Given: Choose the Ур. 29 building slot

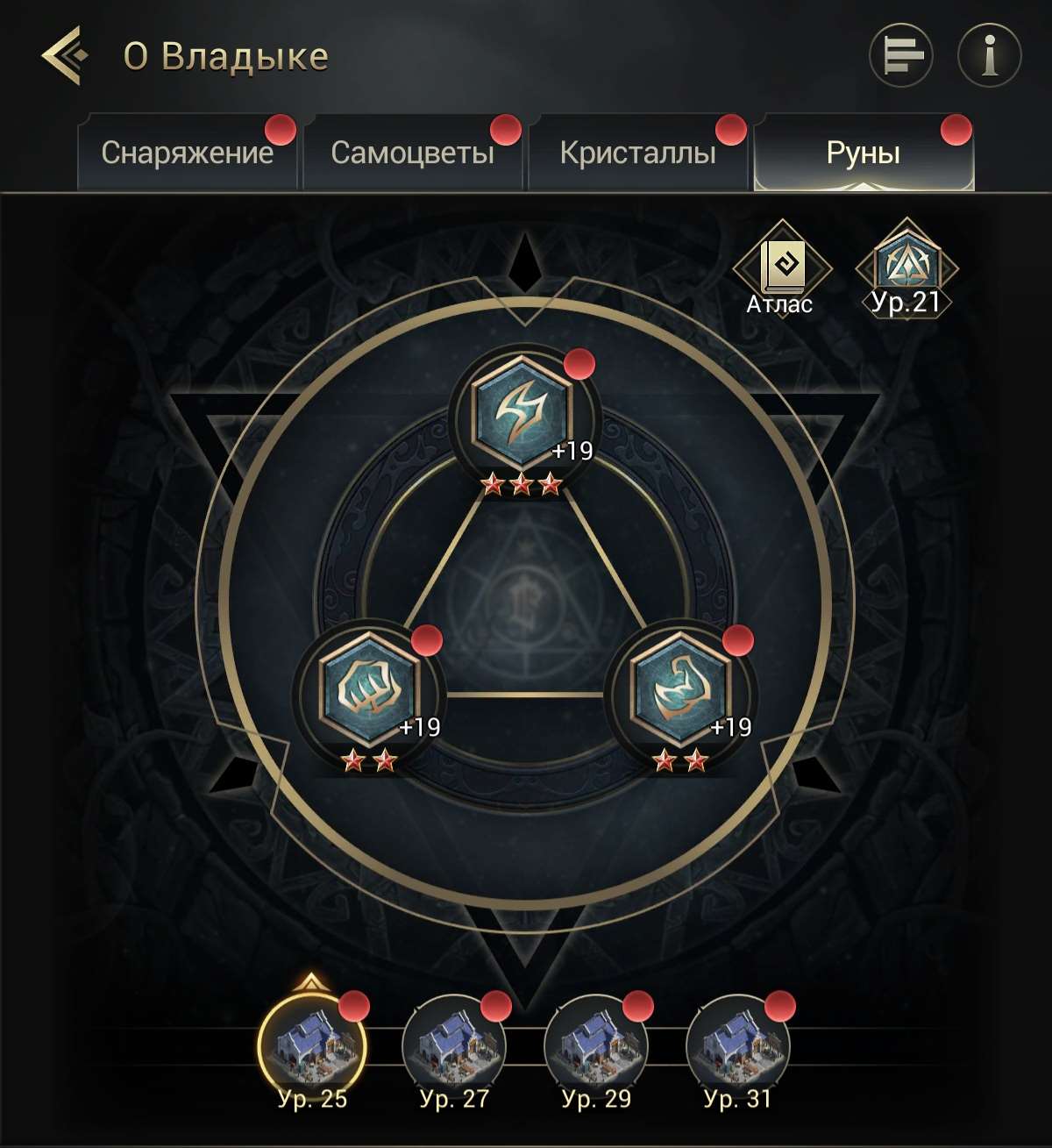Looking at the screenshot, I should 596,1046.
